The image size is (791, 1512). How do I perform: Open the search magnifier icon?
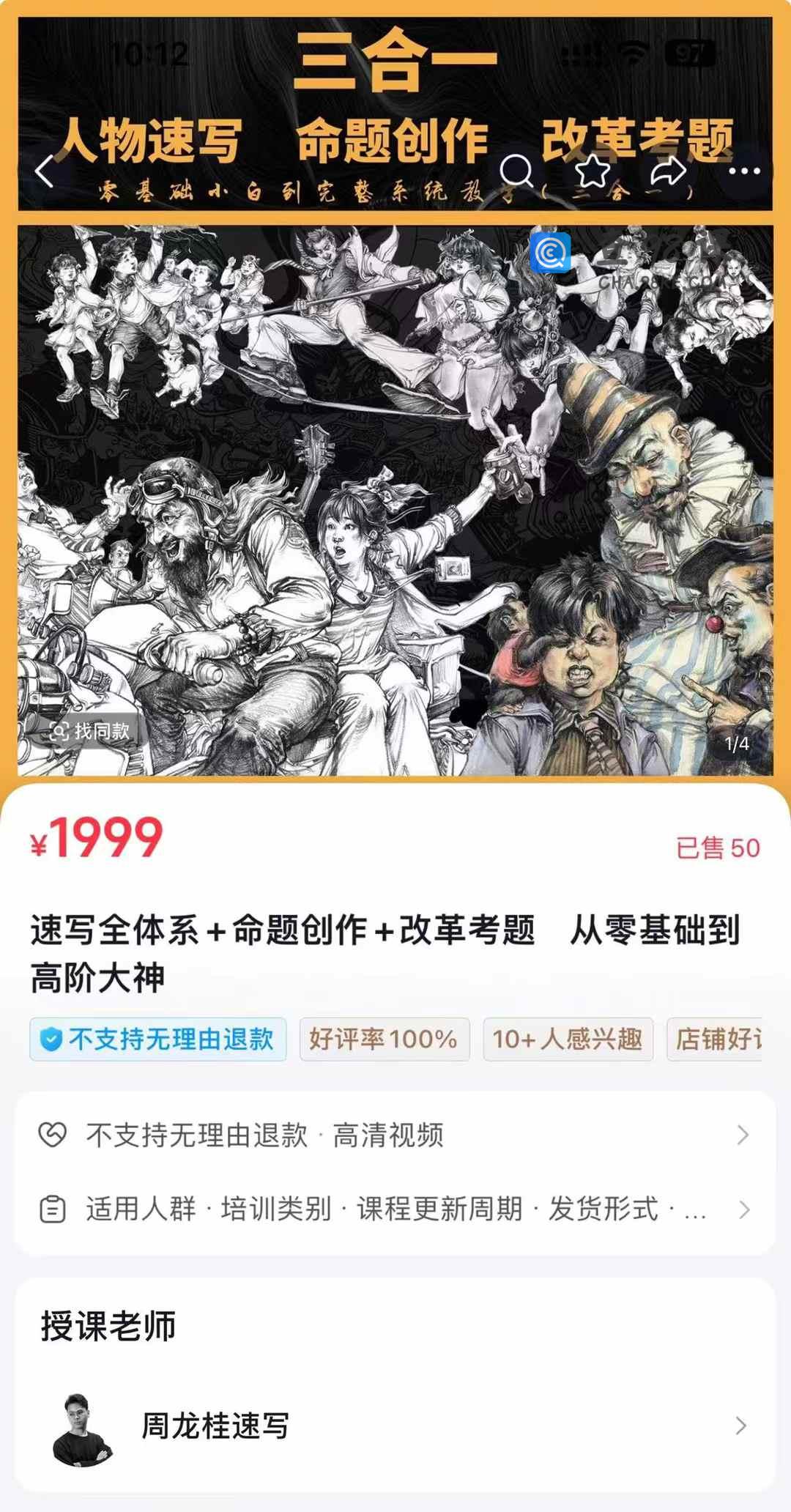(516, 172)
